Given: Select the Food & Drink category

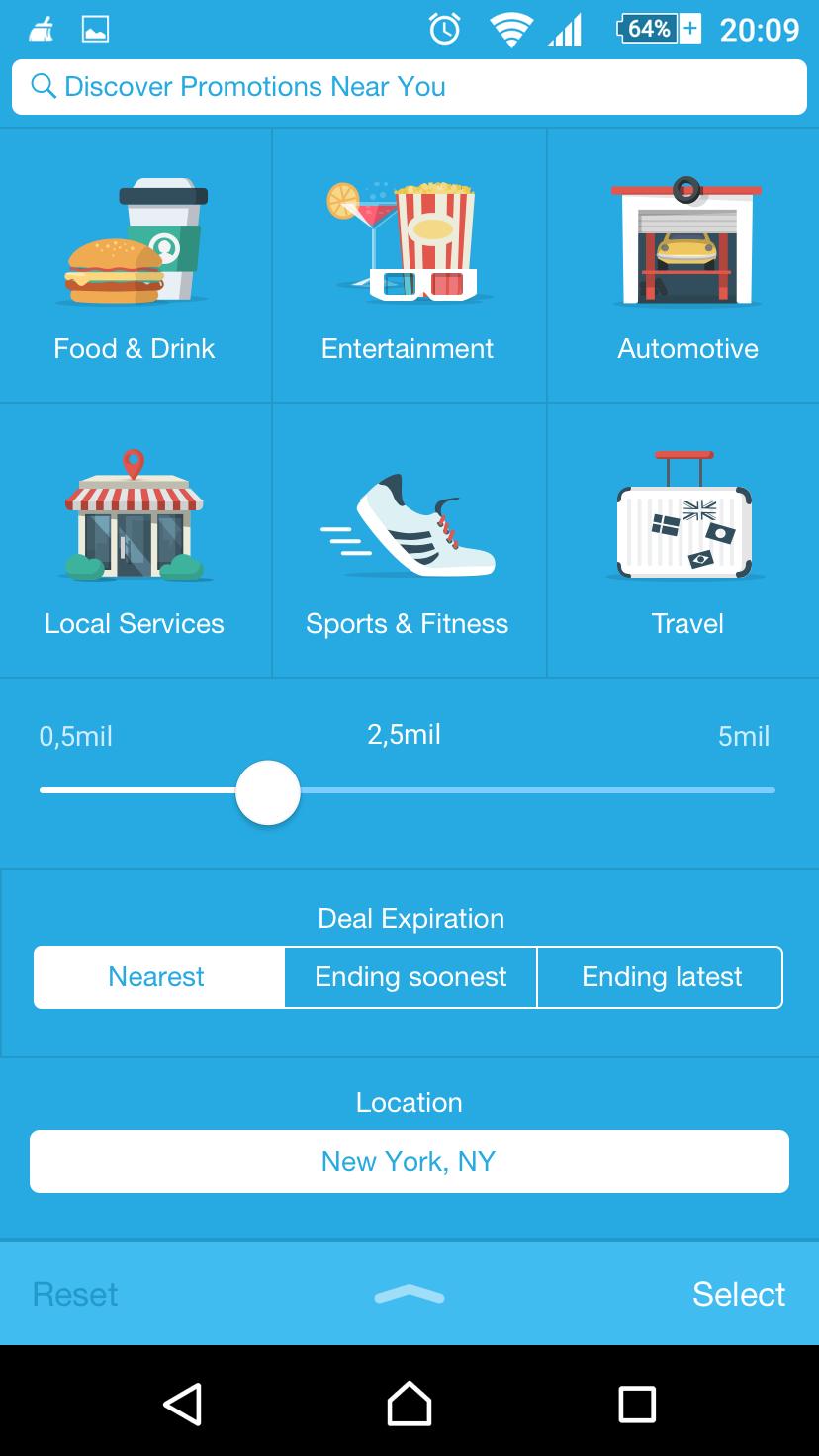Looking at the screenshot, I should (x=135, y=267).
